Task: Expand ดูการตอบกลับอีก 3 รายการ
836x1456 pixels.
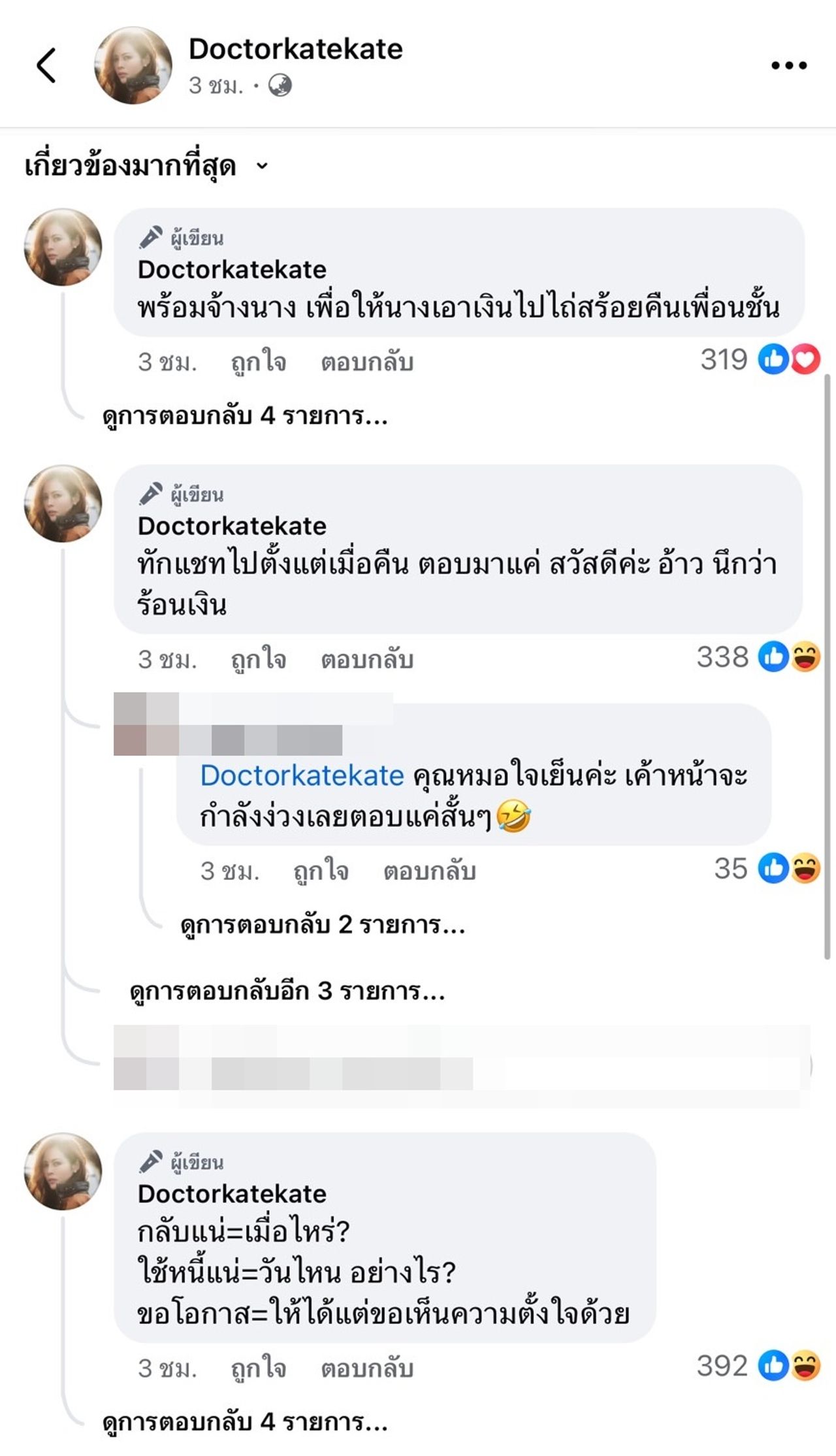Action: click(287, 991)
